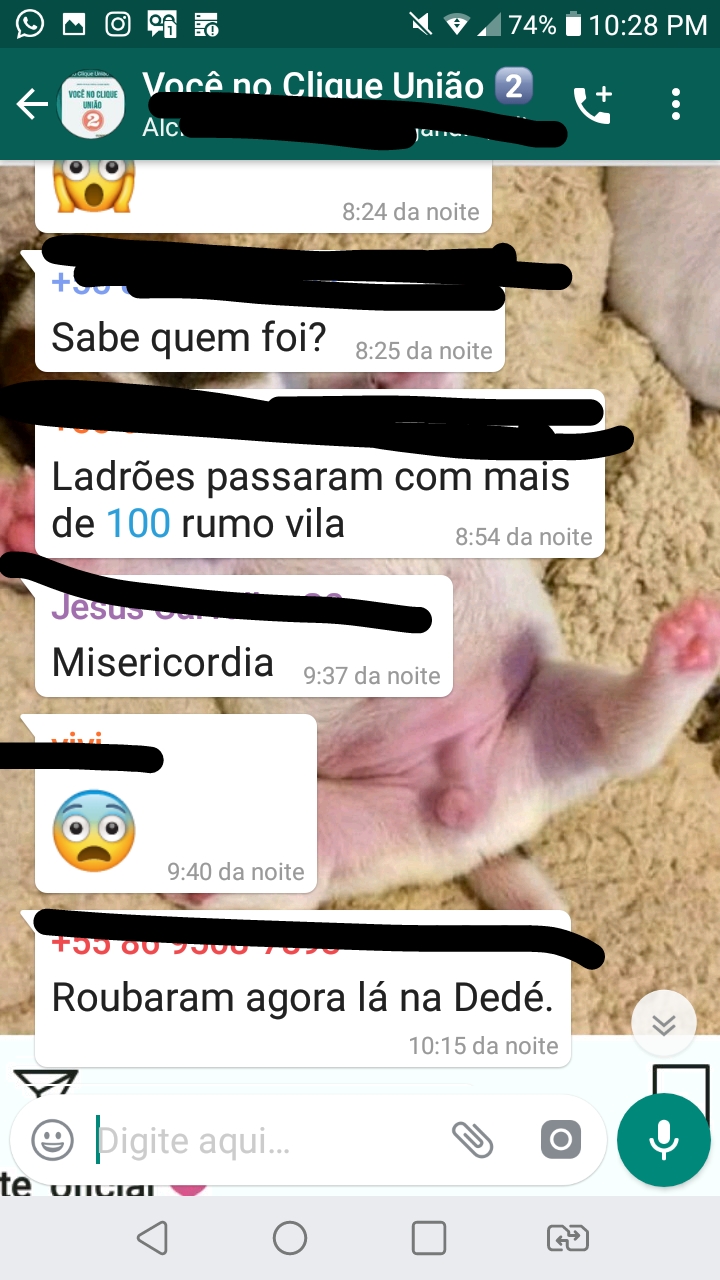Start a group call
The height and width of the screenshot is (1280, 720).
click(592, 104)
